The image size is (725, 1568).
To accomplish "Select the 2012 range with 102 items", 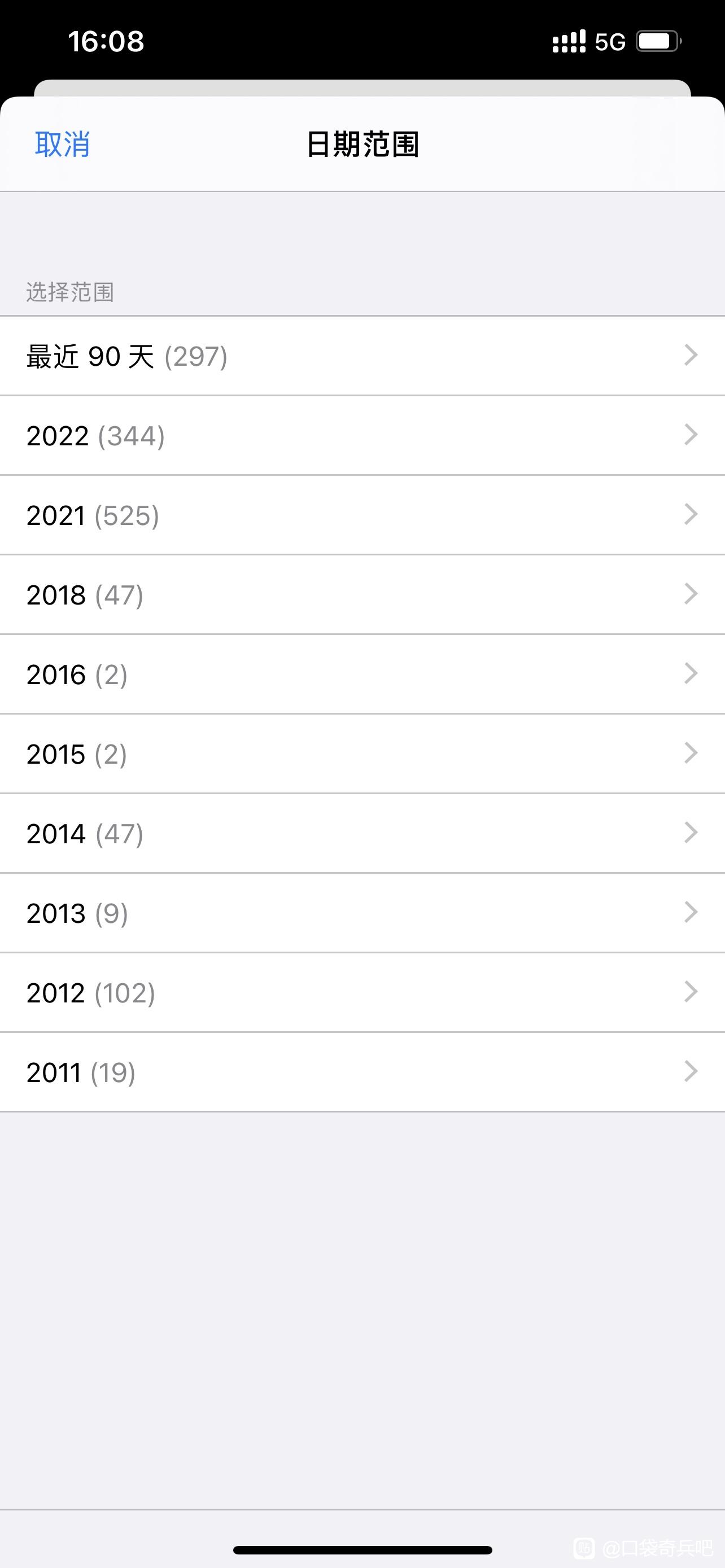I will coord(362,993).
